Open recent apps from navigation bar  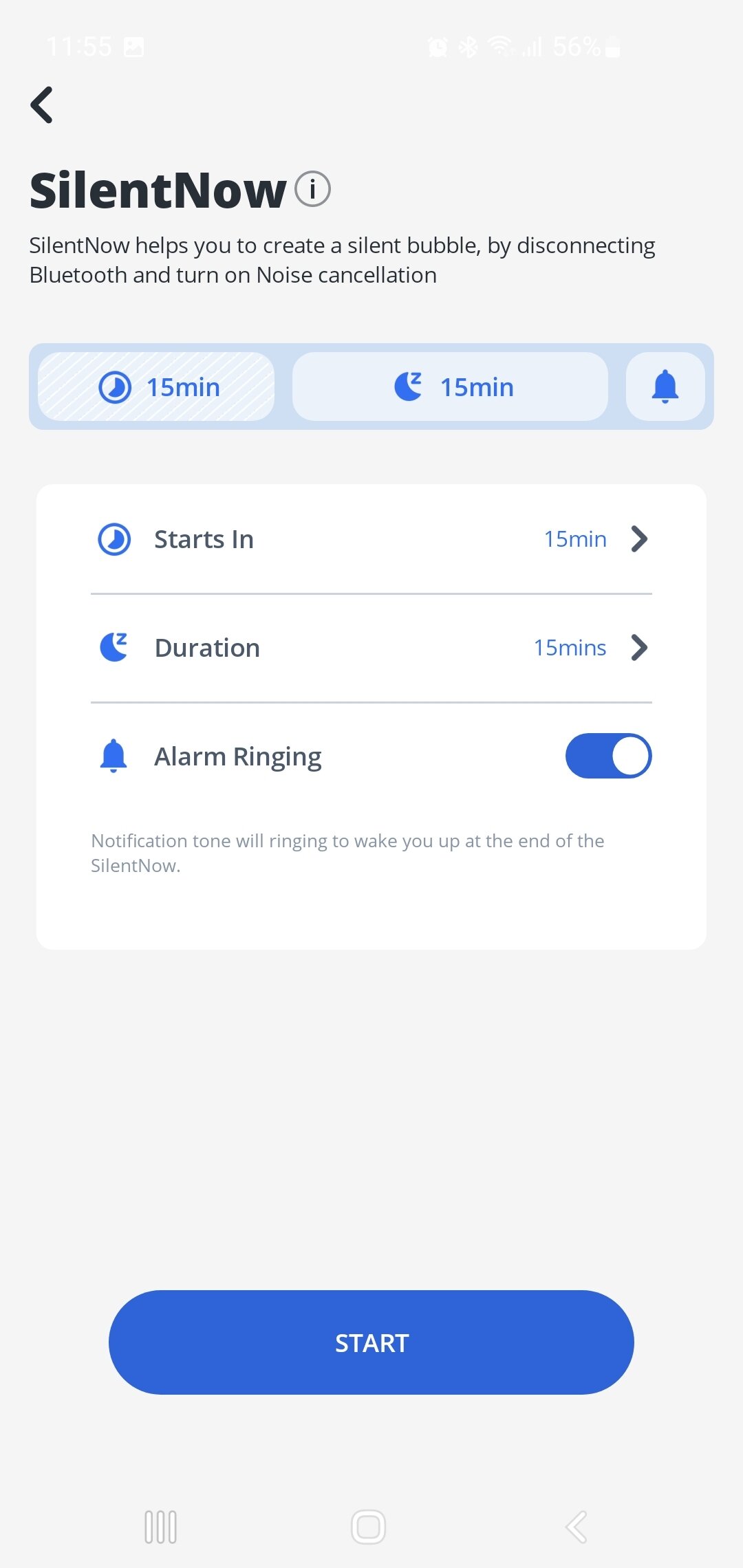coord(161,1527)
